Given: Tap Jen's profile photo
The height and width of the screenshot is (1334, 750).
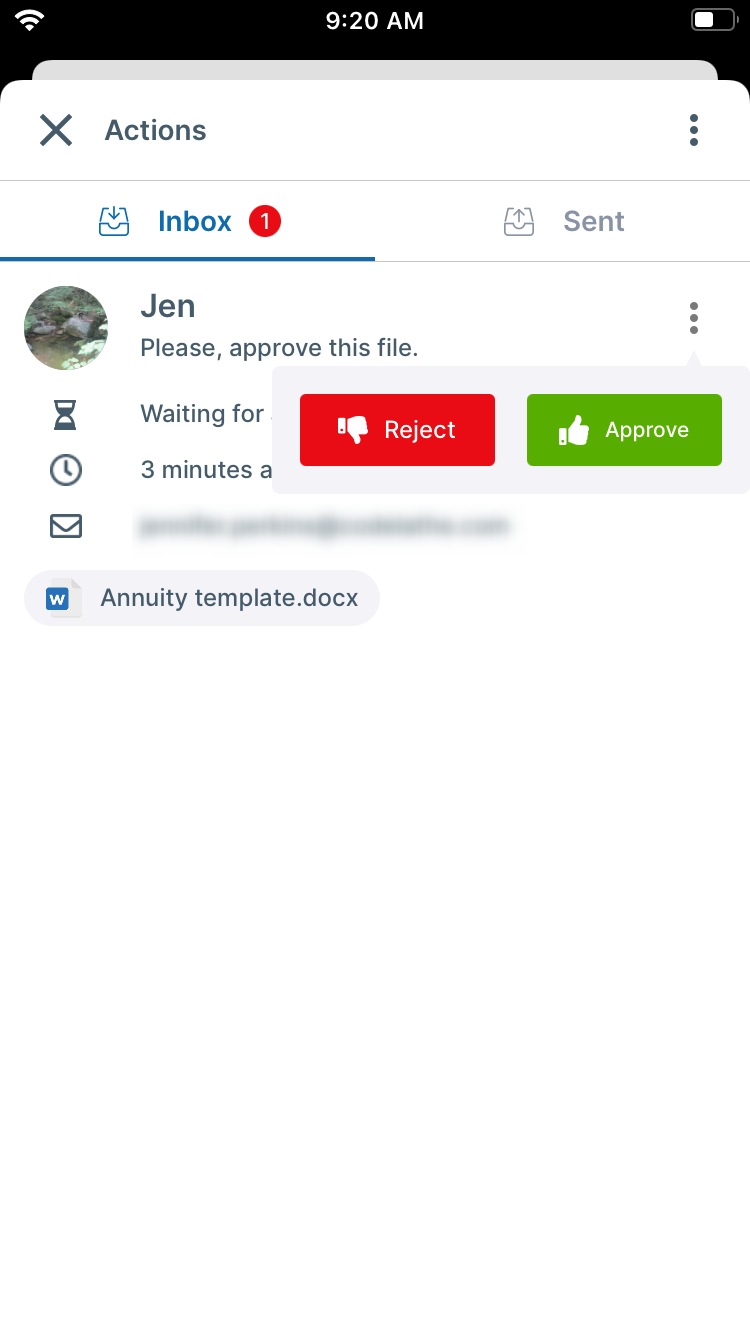Looking at the screenshot, I should [66, 328].
